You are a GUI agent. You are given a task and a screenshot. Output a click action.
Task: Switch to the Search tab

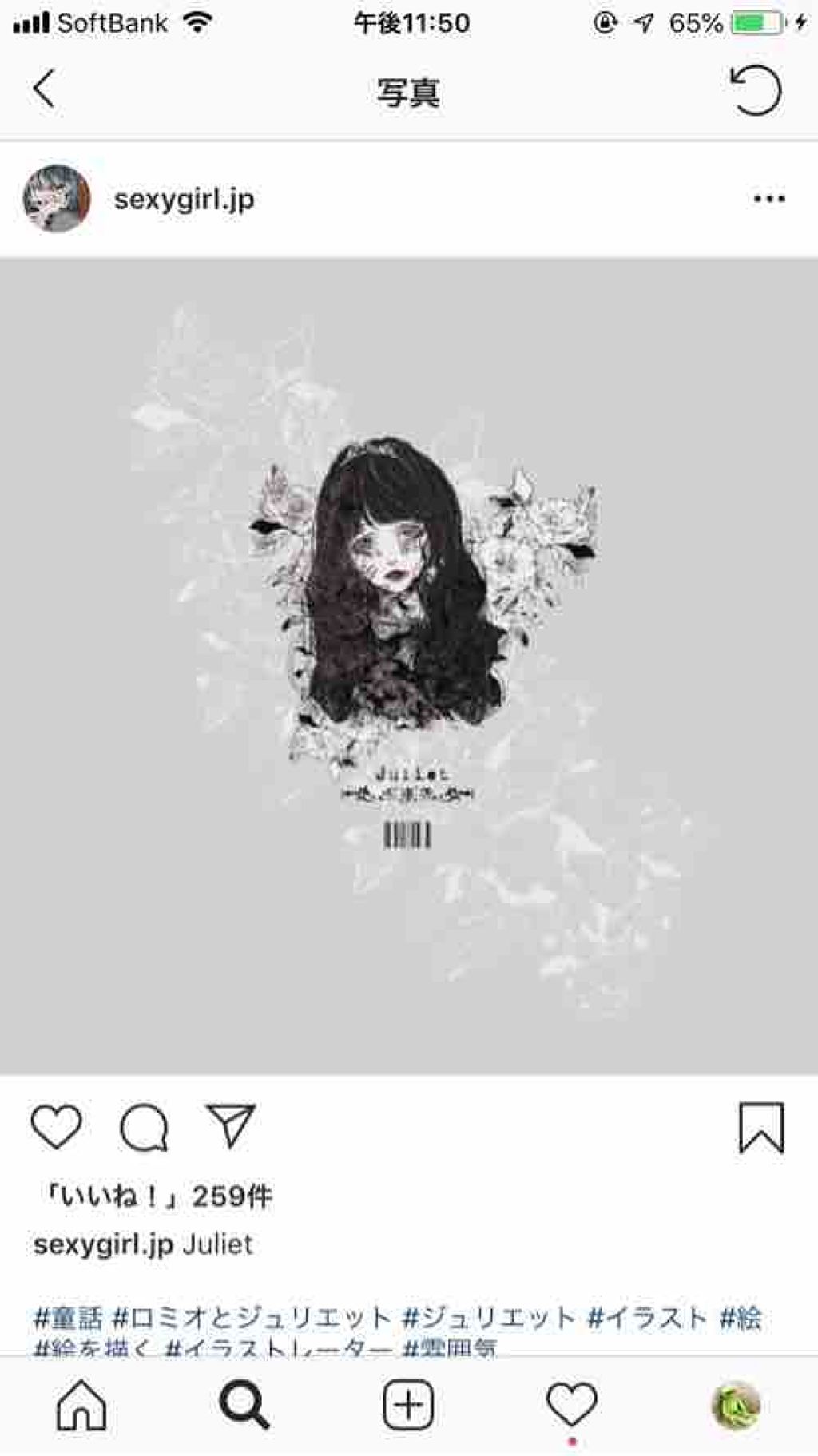click(x=244, y=1405)
